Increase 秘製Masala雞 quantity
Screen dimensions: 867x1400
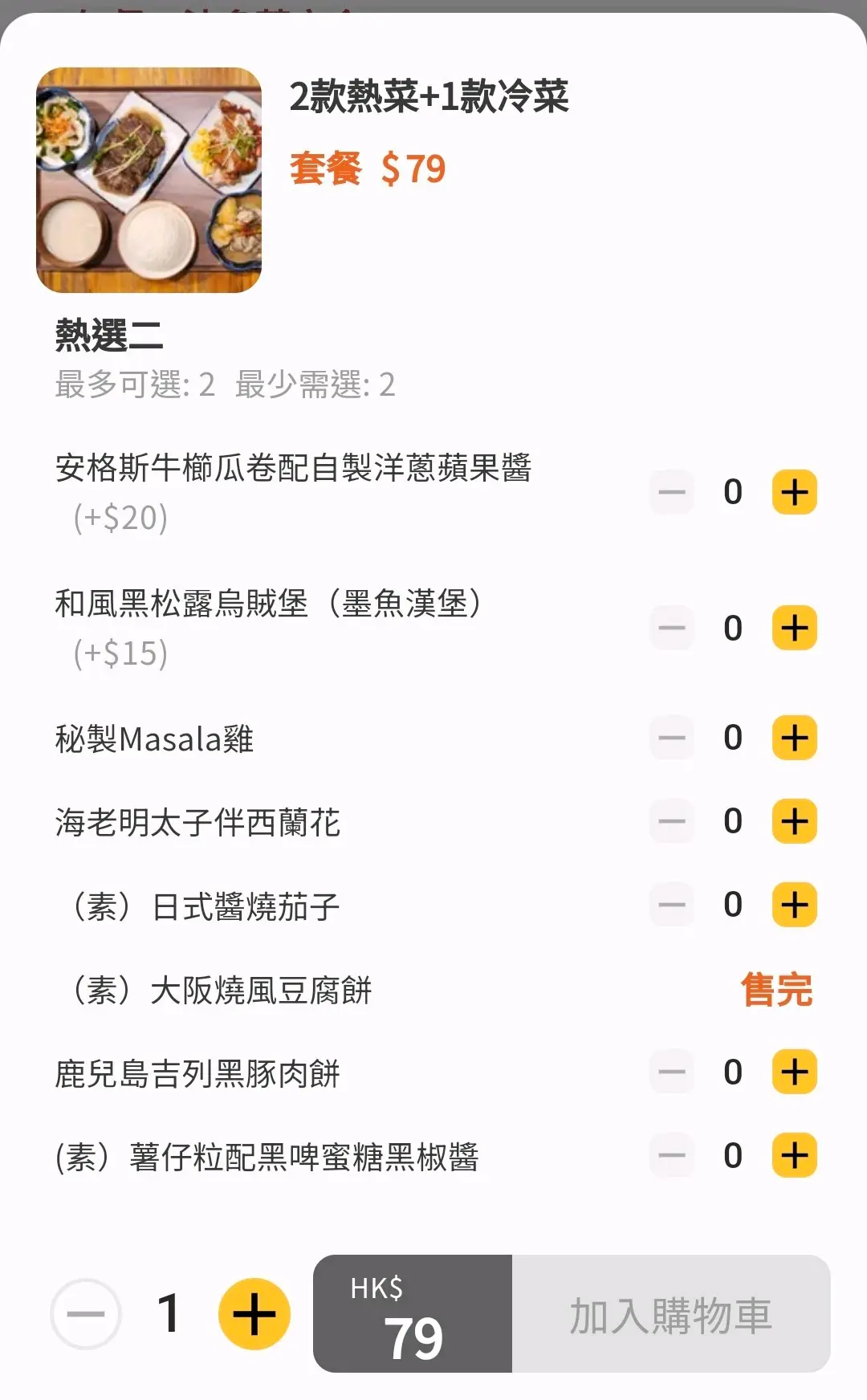(x=794, y=737)
